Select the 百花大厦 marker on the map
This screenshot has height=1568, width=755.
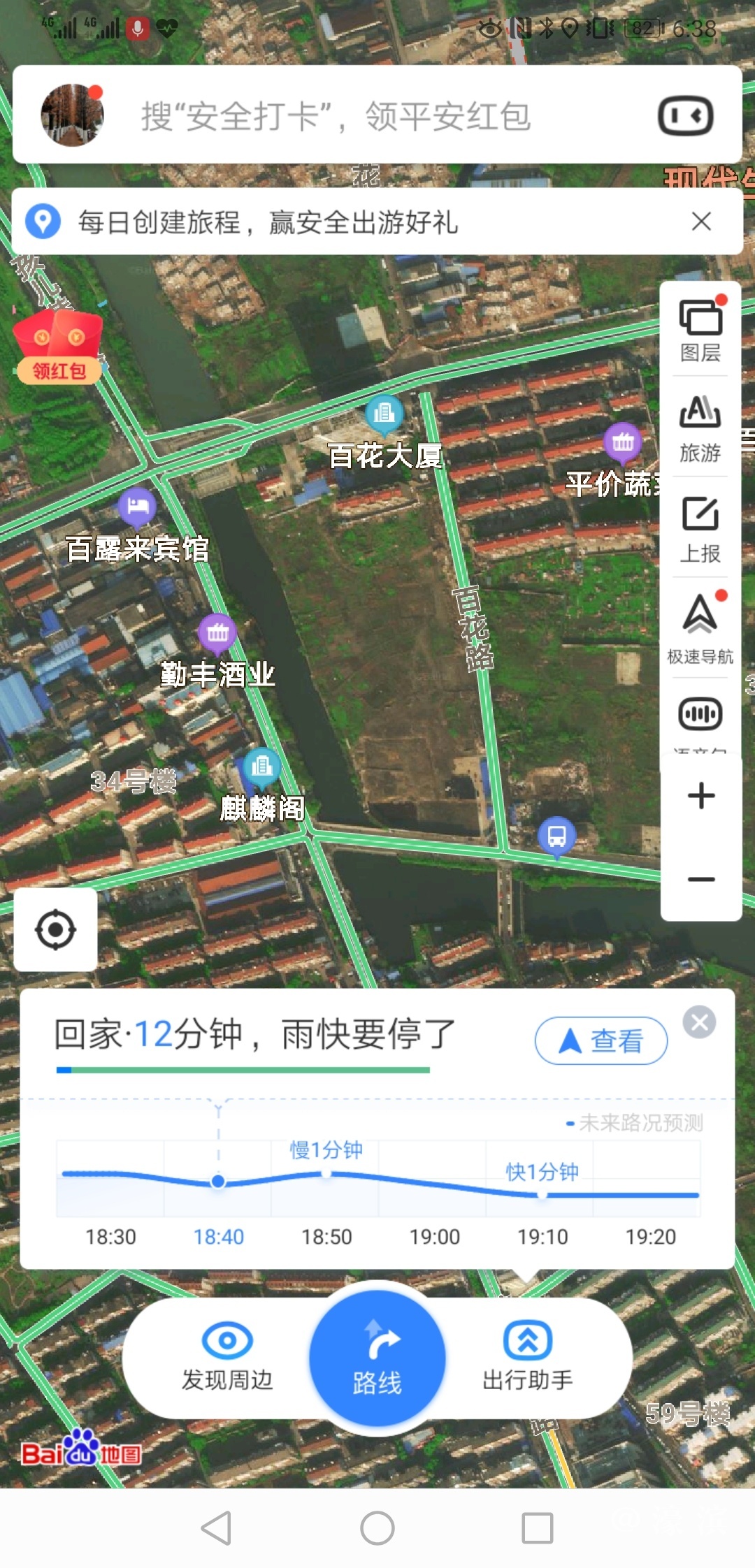[384, 414]
